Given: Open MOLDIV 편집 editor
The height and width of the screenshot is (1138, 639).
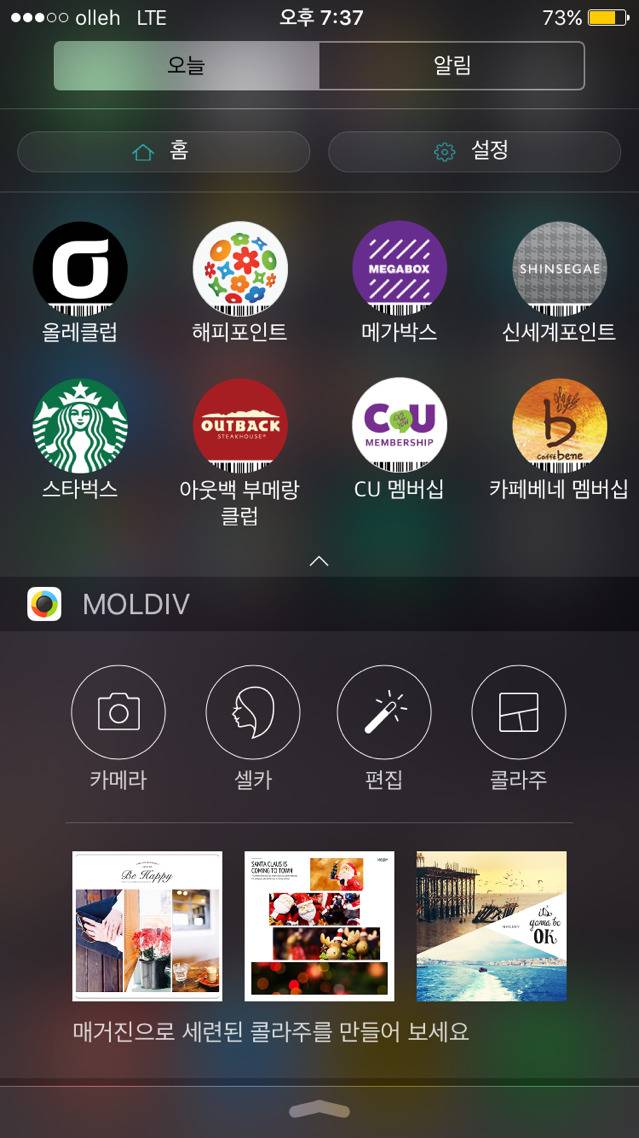Looking at the screenshot, I should click(384, 713).
